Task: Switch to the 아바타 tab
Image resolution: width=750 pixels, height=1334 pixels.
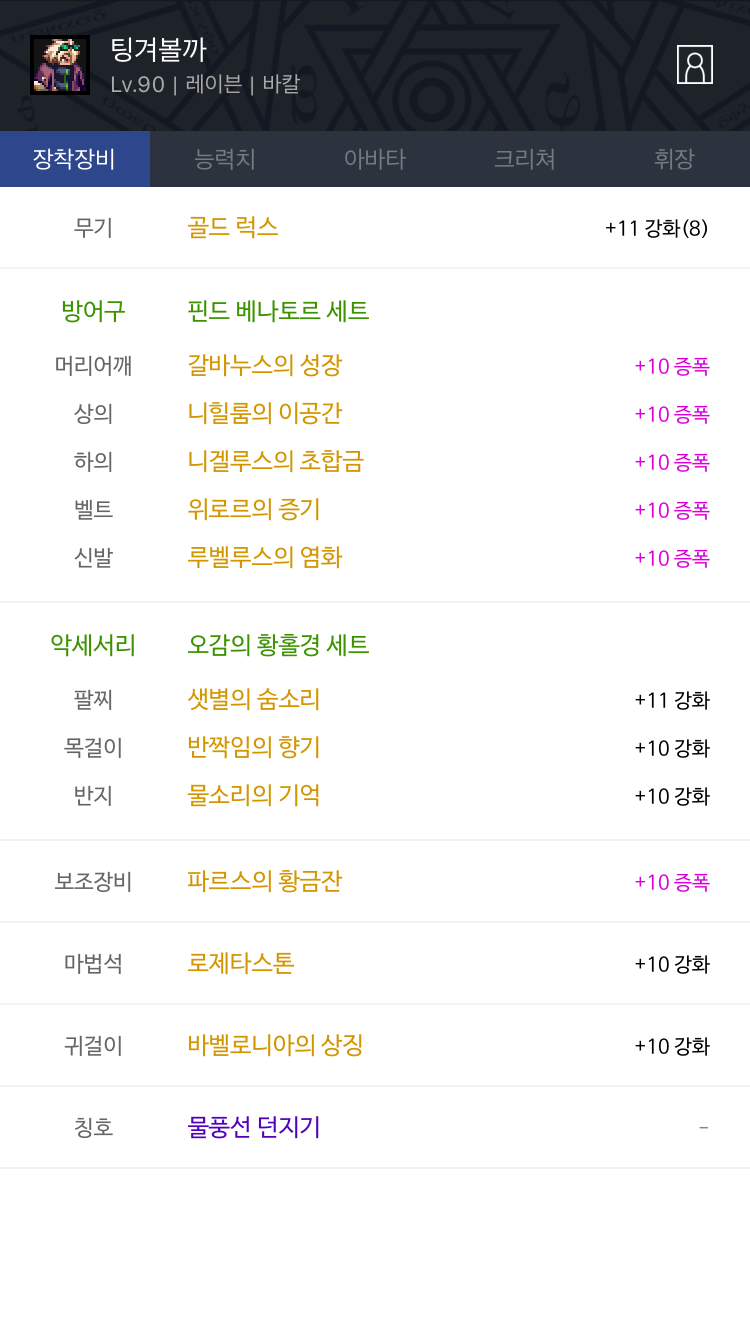Action: coord(375,159)
